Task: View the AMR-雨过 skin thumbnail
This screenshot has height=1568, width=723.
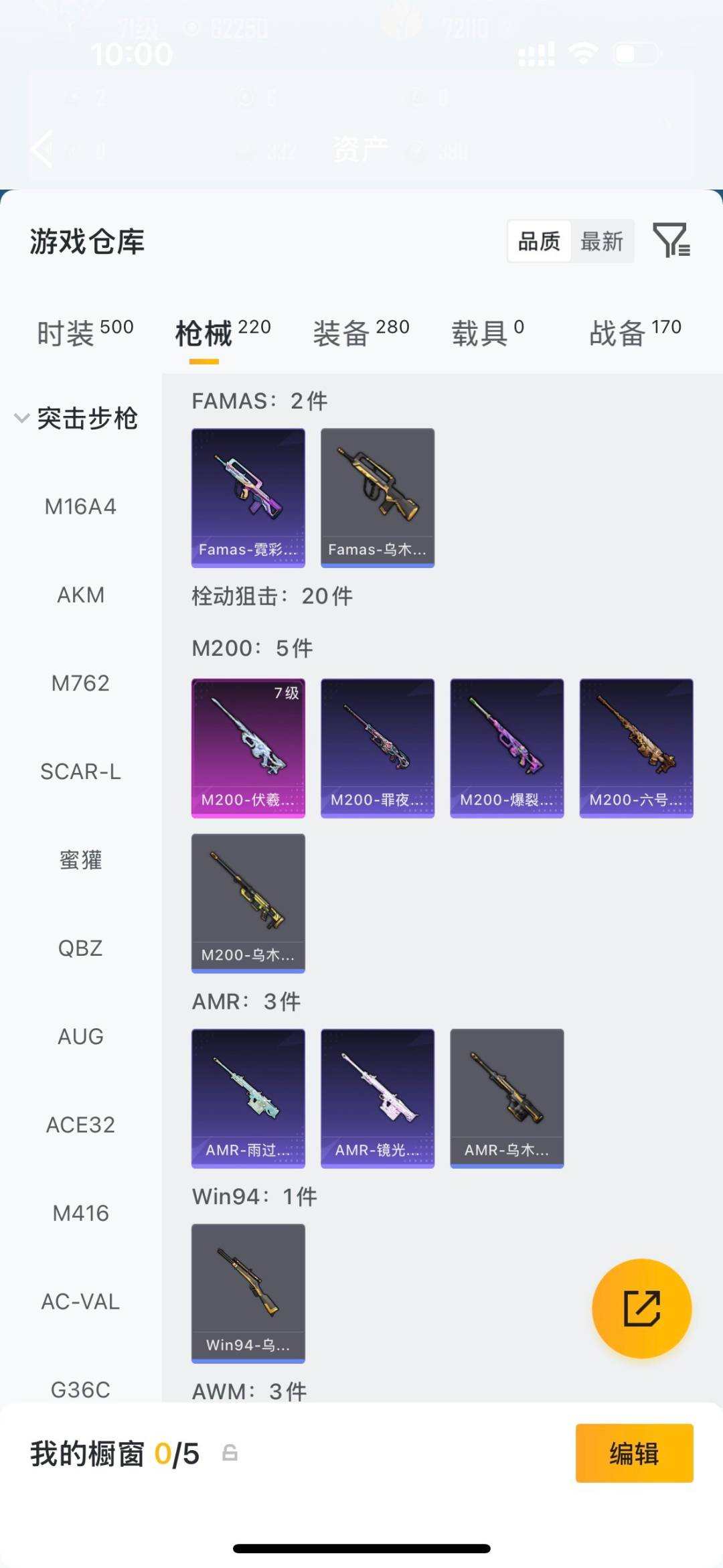Action: [248, 1098]
